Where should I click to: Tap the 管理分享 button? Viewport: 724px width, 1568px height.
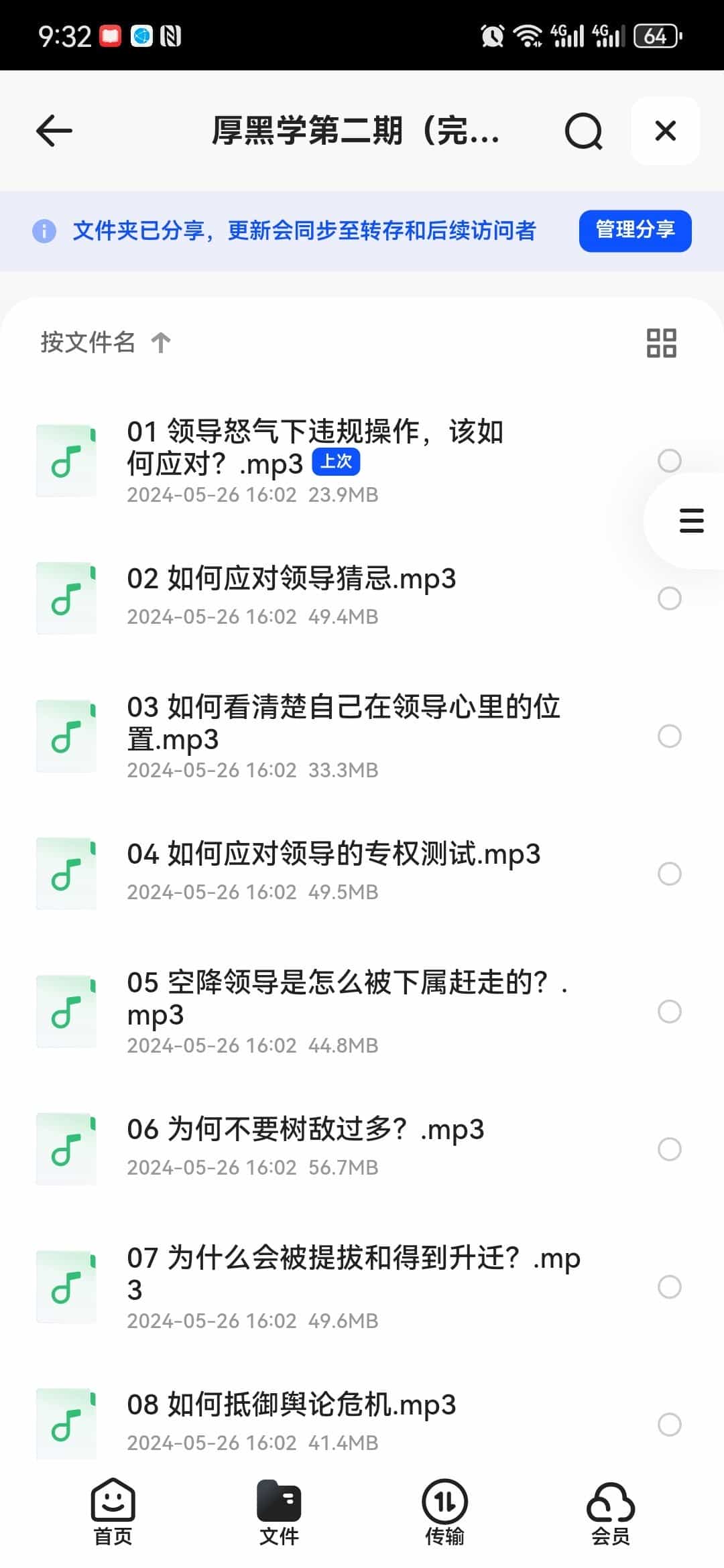click(635, 231)
